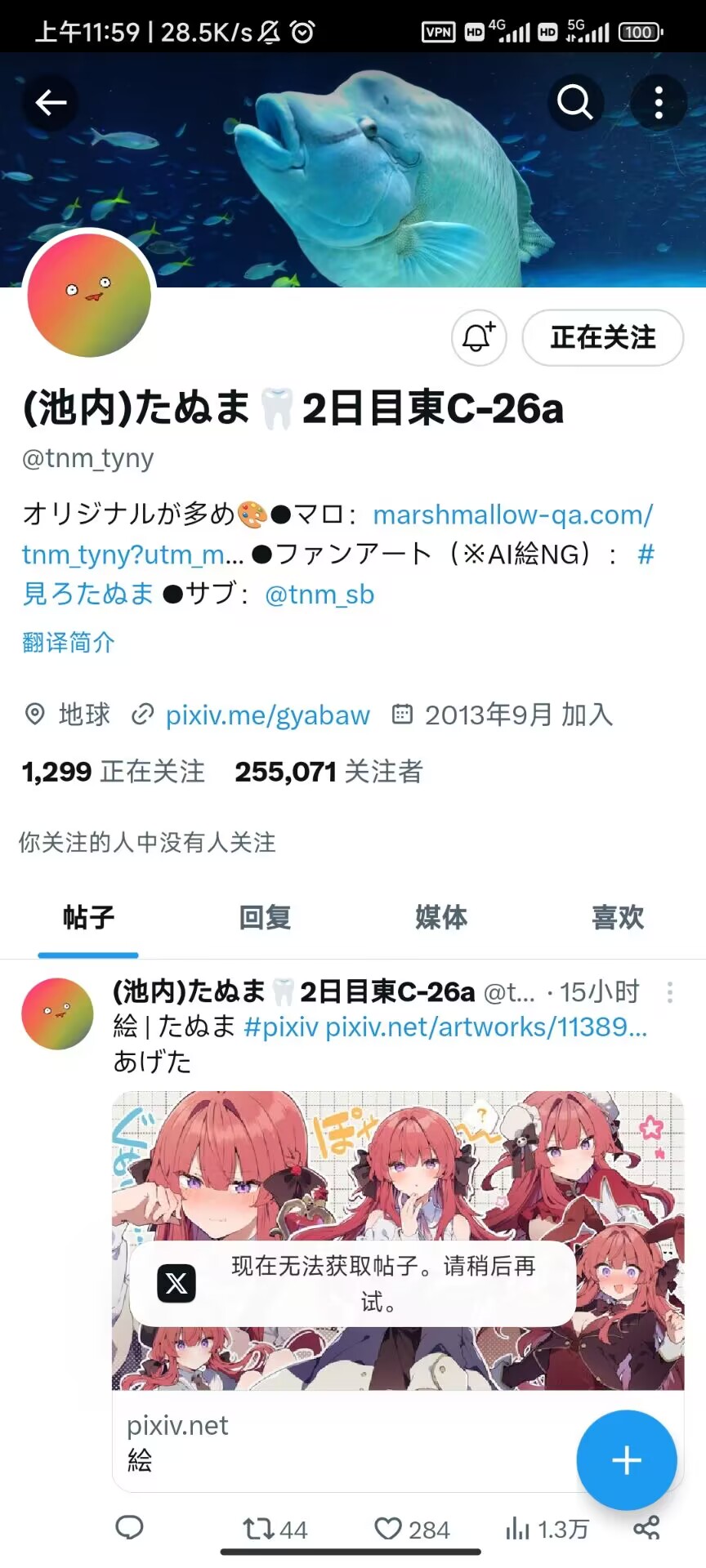Search this profile's posts
The height and width of the screenshot is (1568, 706).
coord(574,103)
